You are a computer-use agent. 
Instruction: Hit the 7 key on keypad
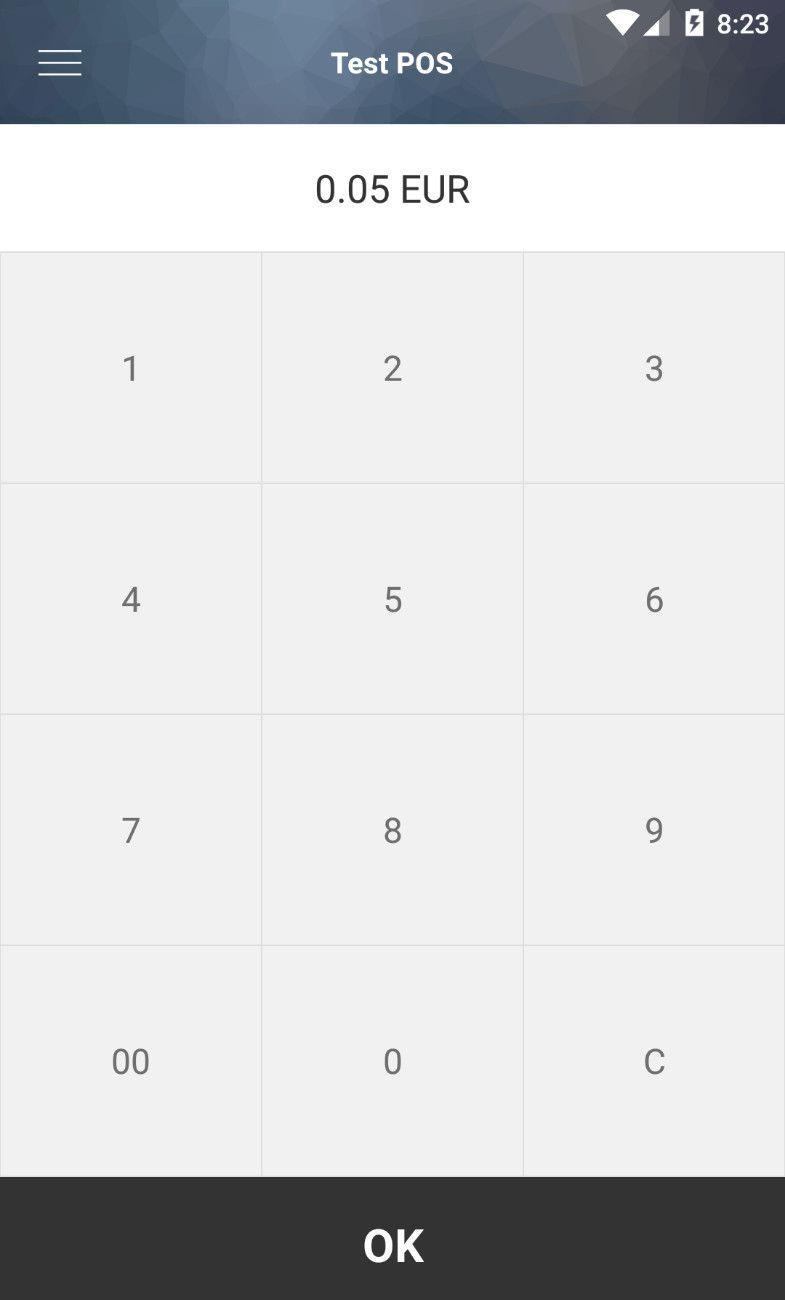130,830
